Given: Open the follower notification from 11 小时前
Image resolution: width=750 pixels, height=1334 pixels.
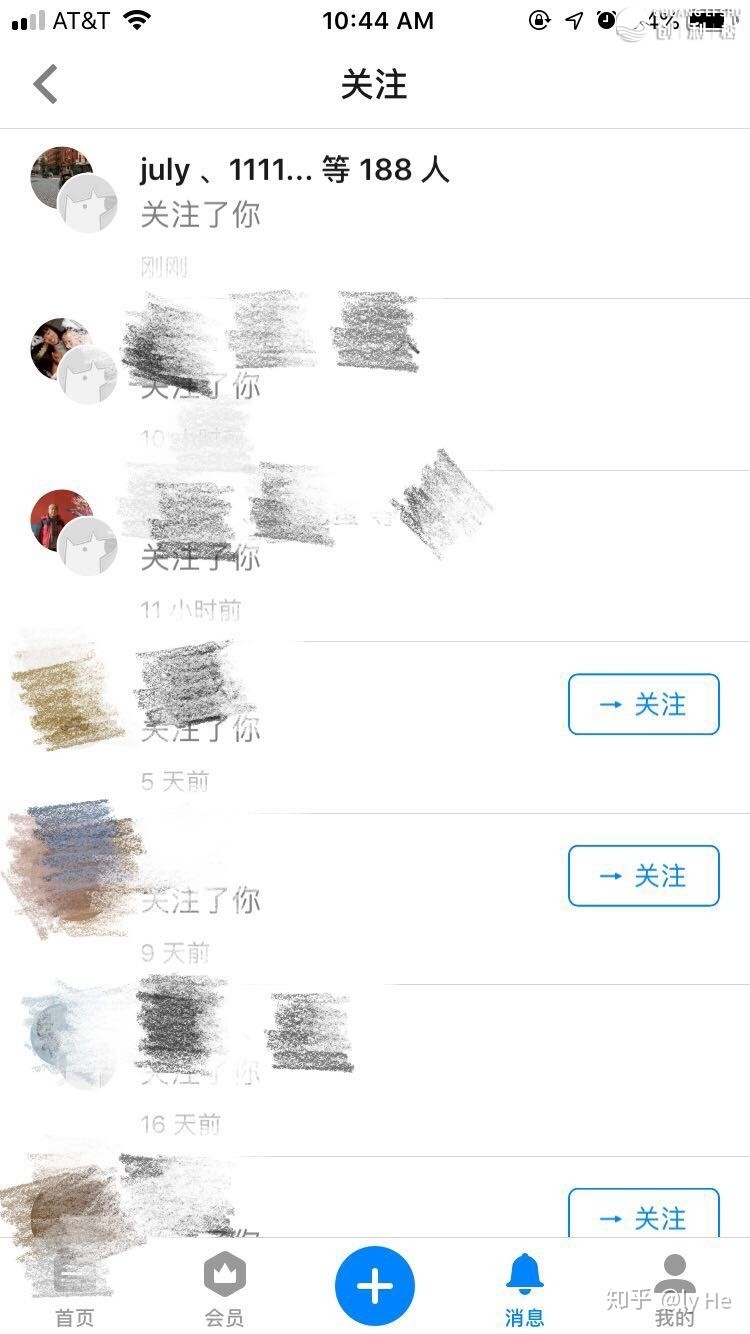Looking at the screenshot, I should click(375, 556).
